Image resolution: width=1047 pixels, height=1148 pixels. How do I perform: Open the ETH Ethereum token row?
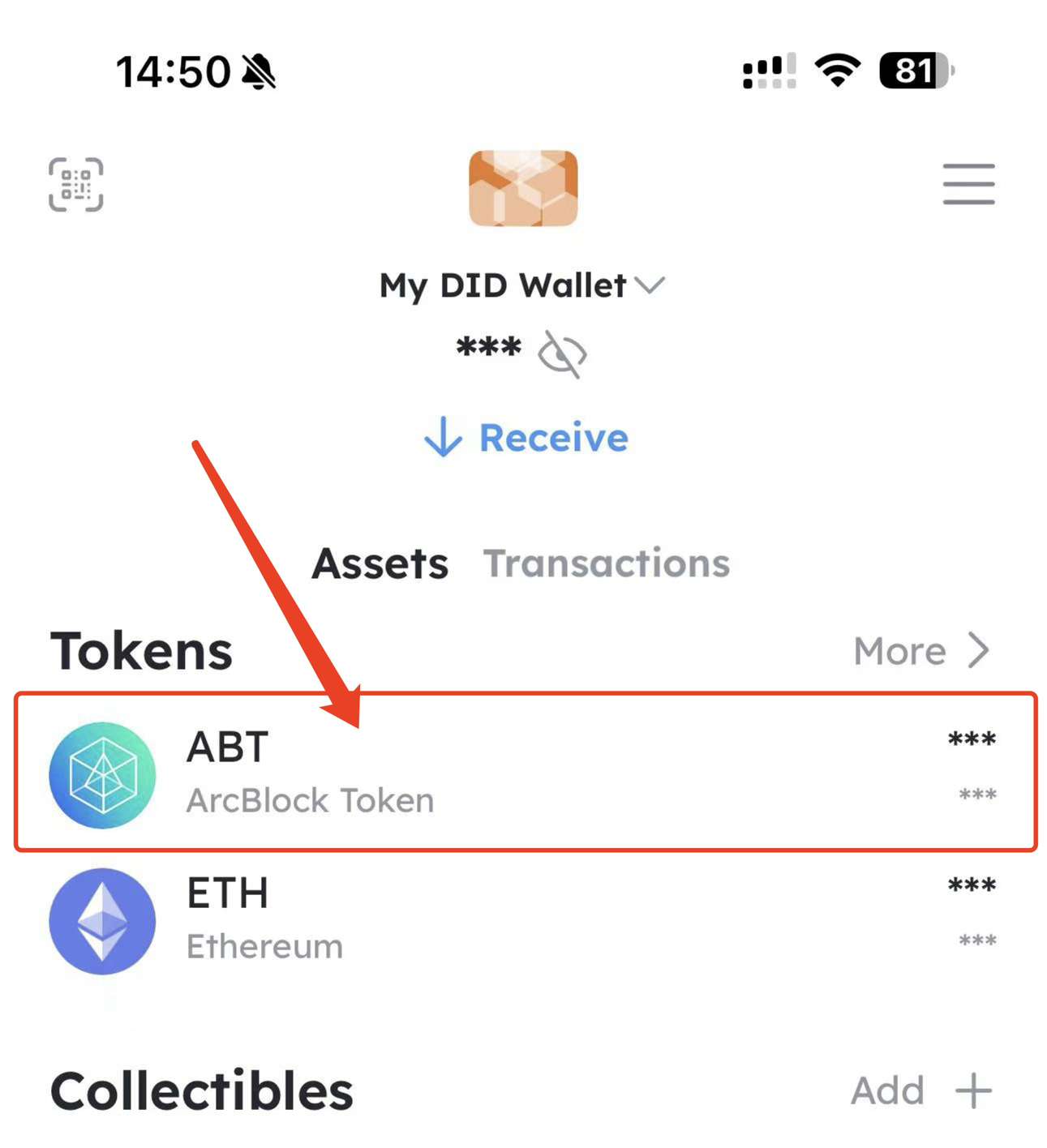click(524, 920)
